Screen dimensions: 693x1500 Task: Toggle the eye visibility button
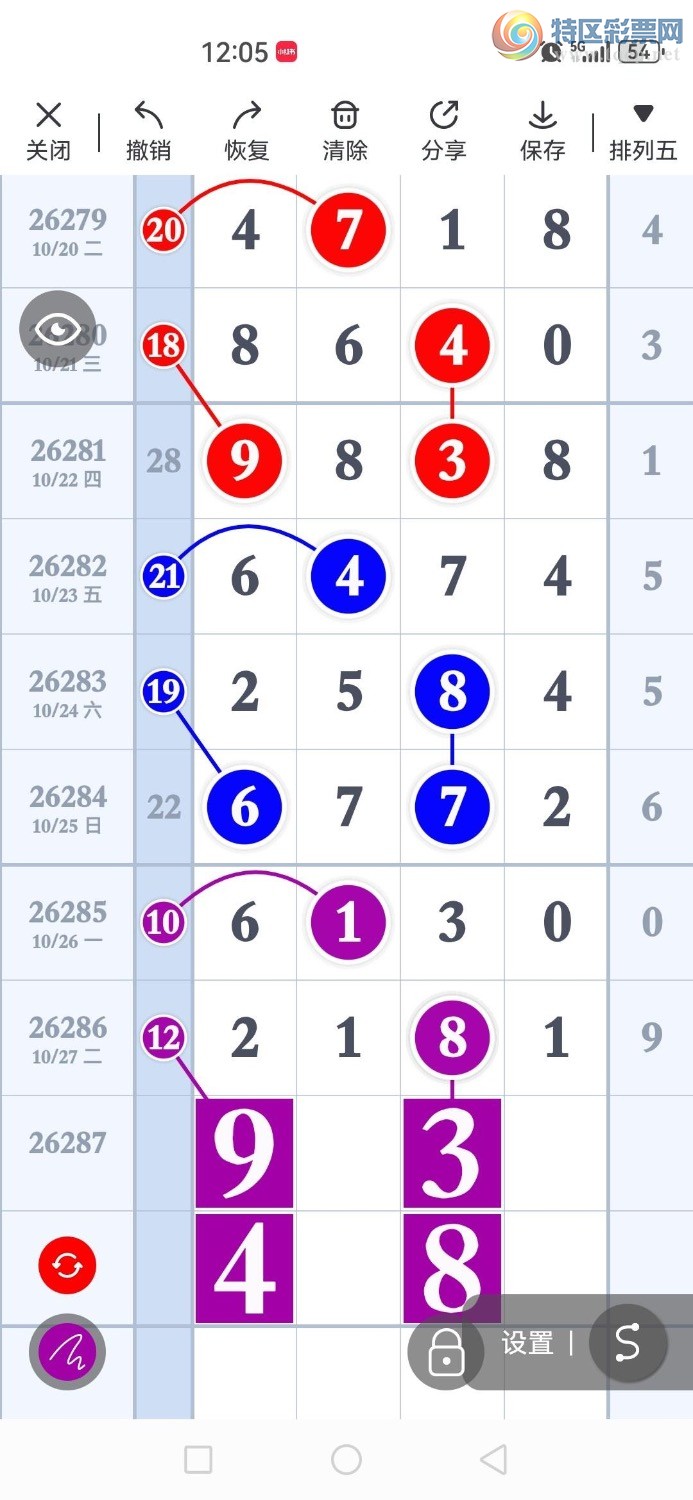click(58, 329)
